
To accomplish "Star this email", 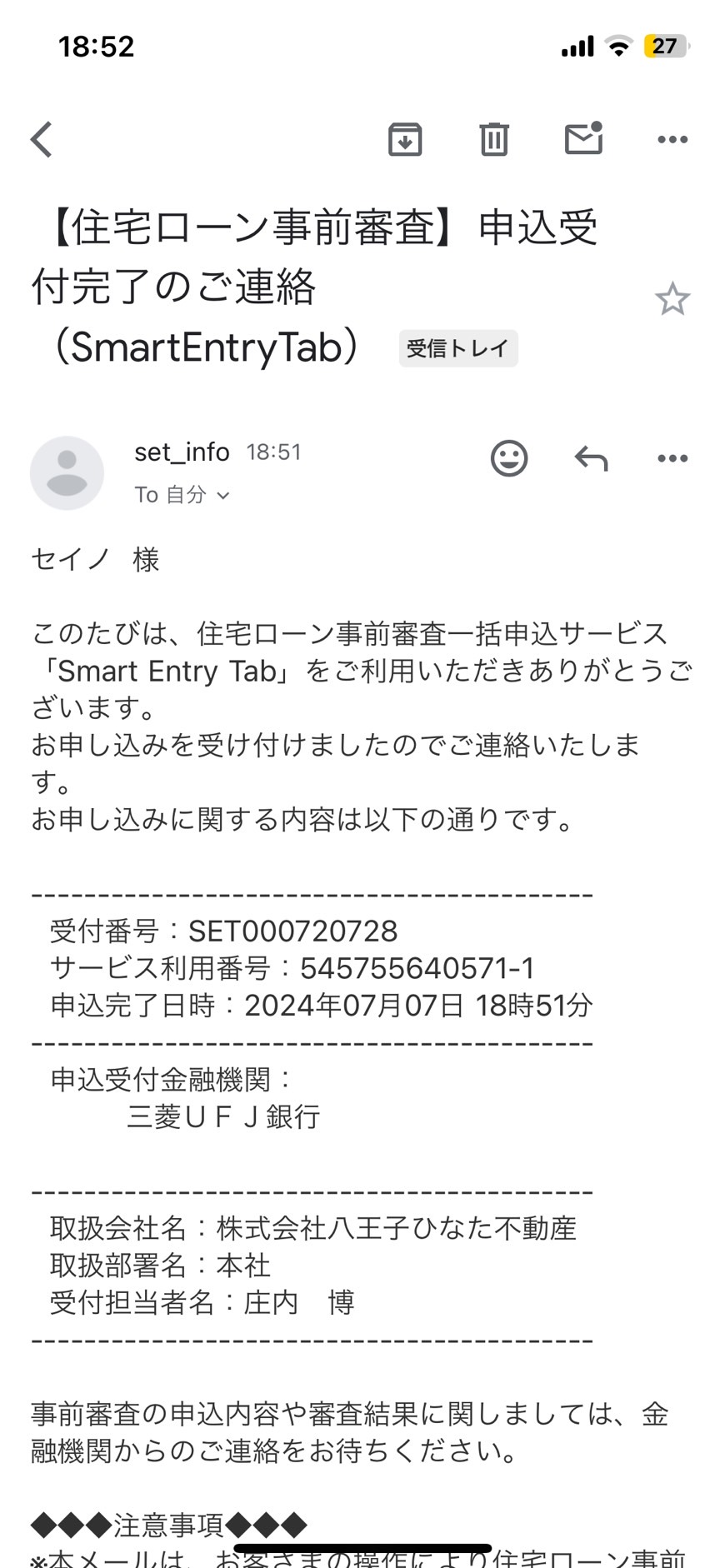I will pyautogui.click(x=672, y=299).
